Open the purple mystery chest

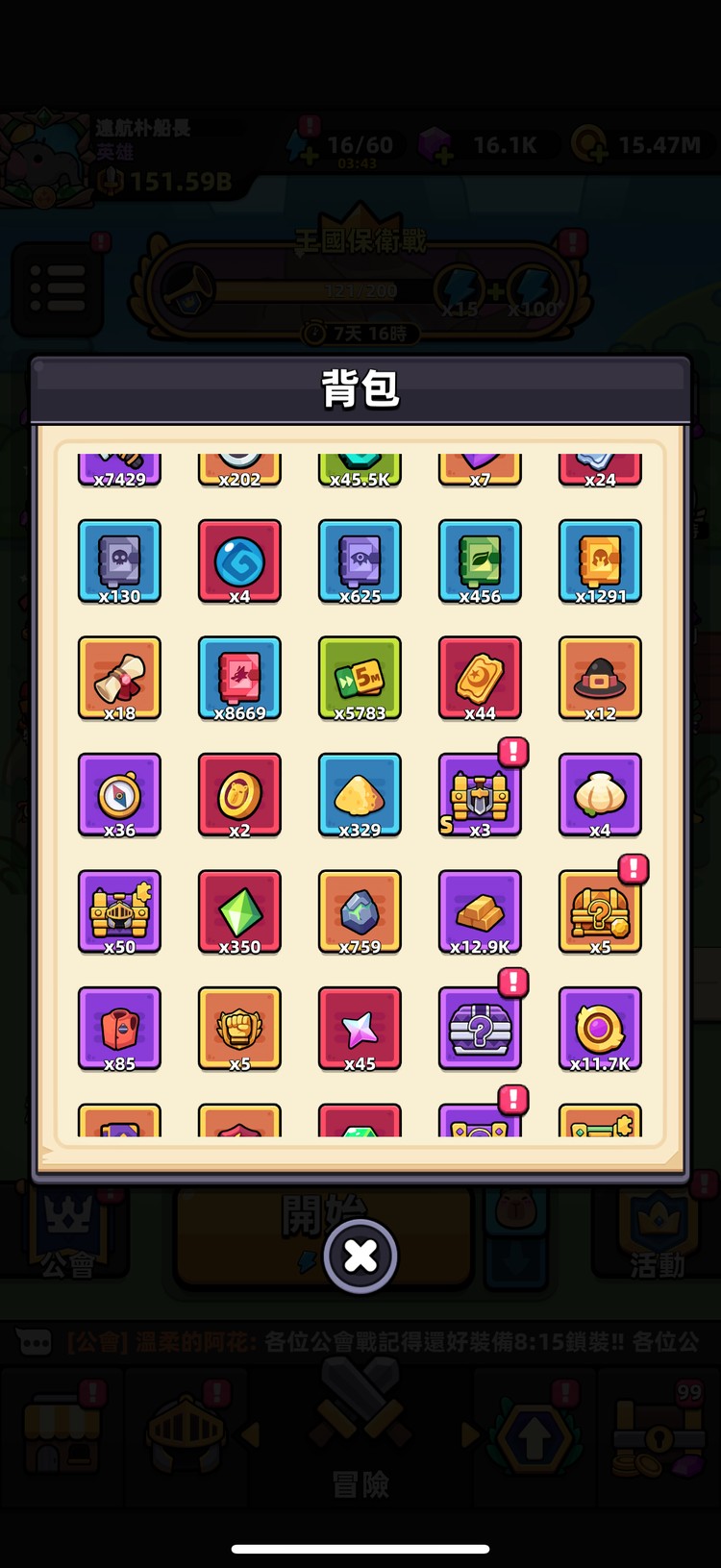coord(480,1029)
